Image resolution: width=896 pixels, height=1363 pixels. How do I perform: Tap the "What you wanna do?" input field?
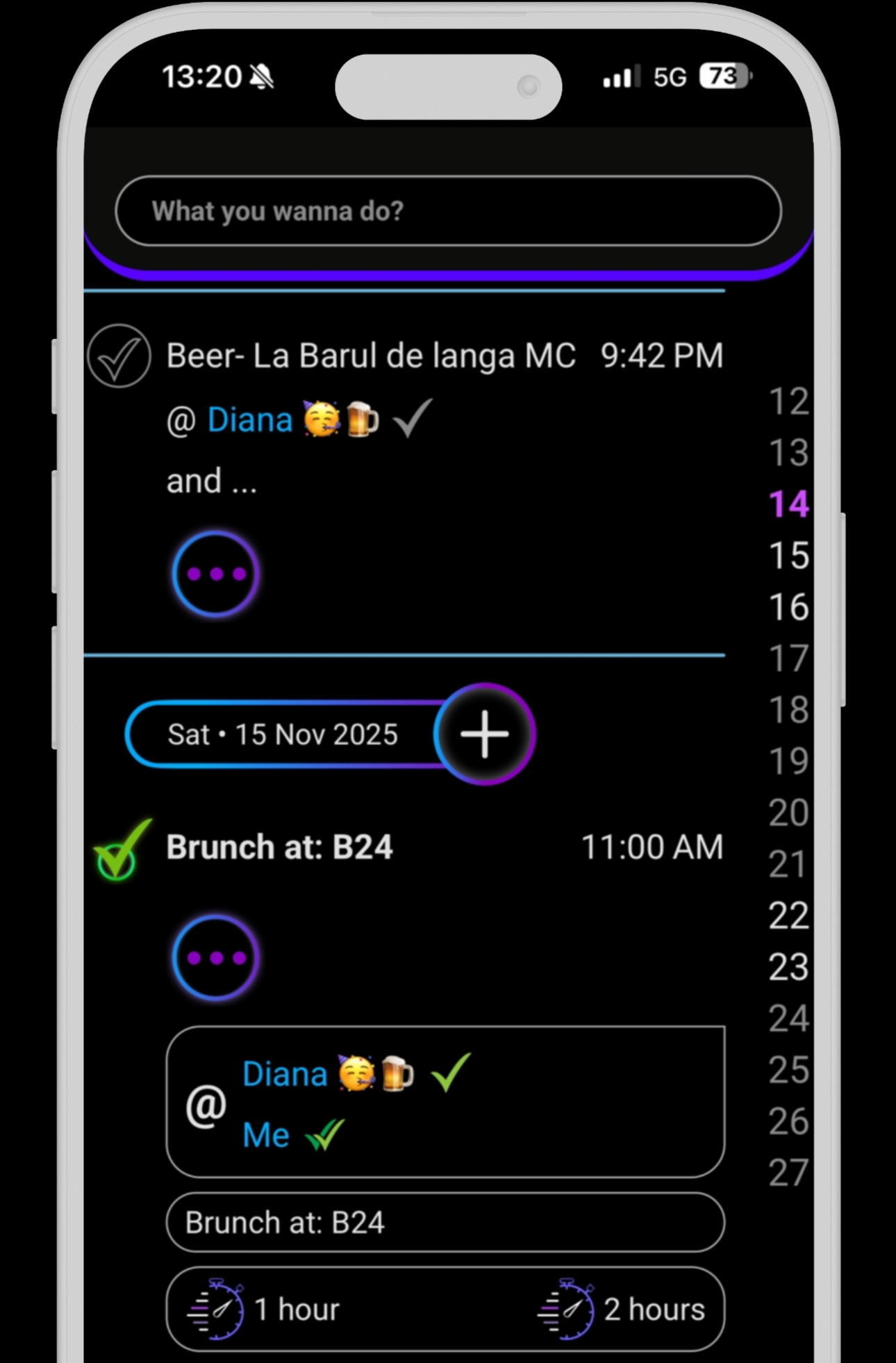(448, 210)
